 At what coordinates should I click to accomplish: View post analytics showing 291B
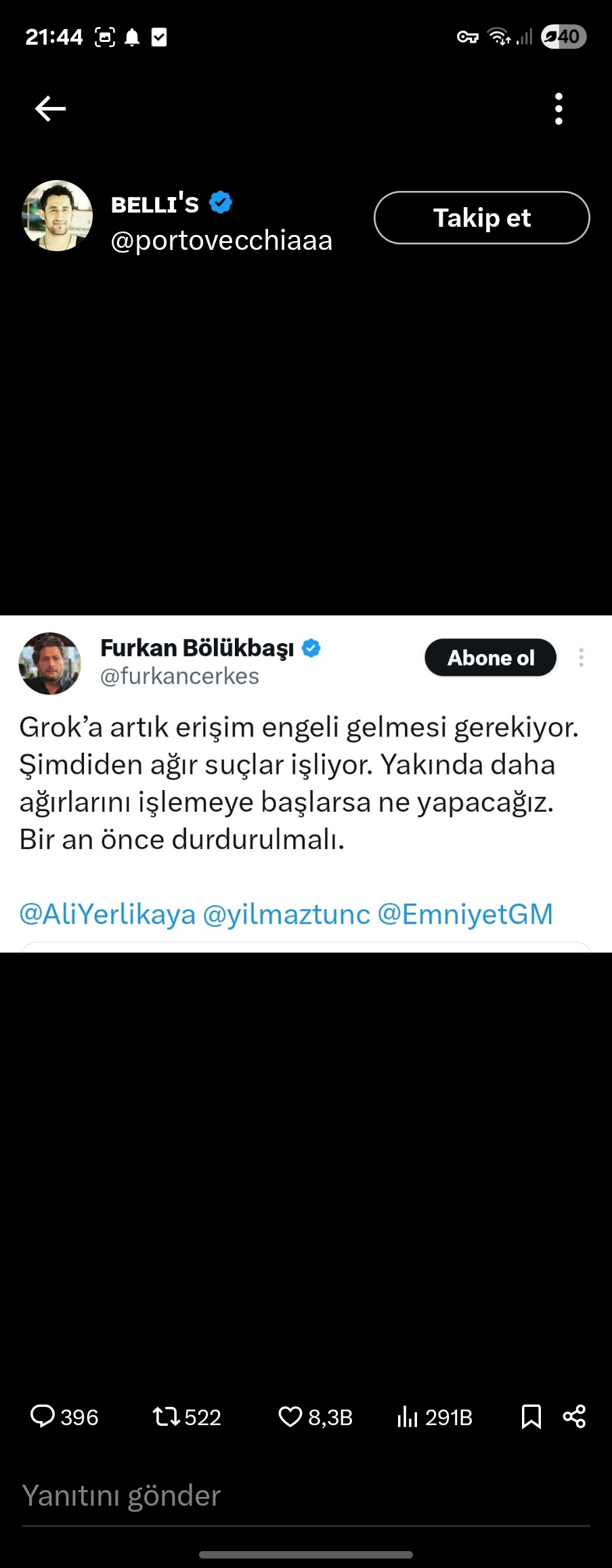pyautogui.click(x=408, y=1416)
